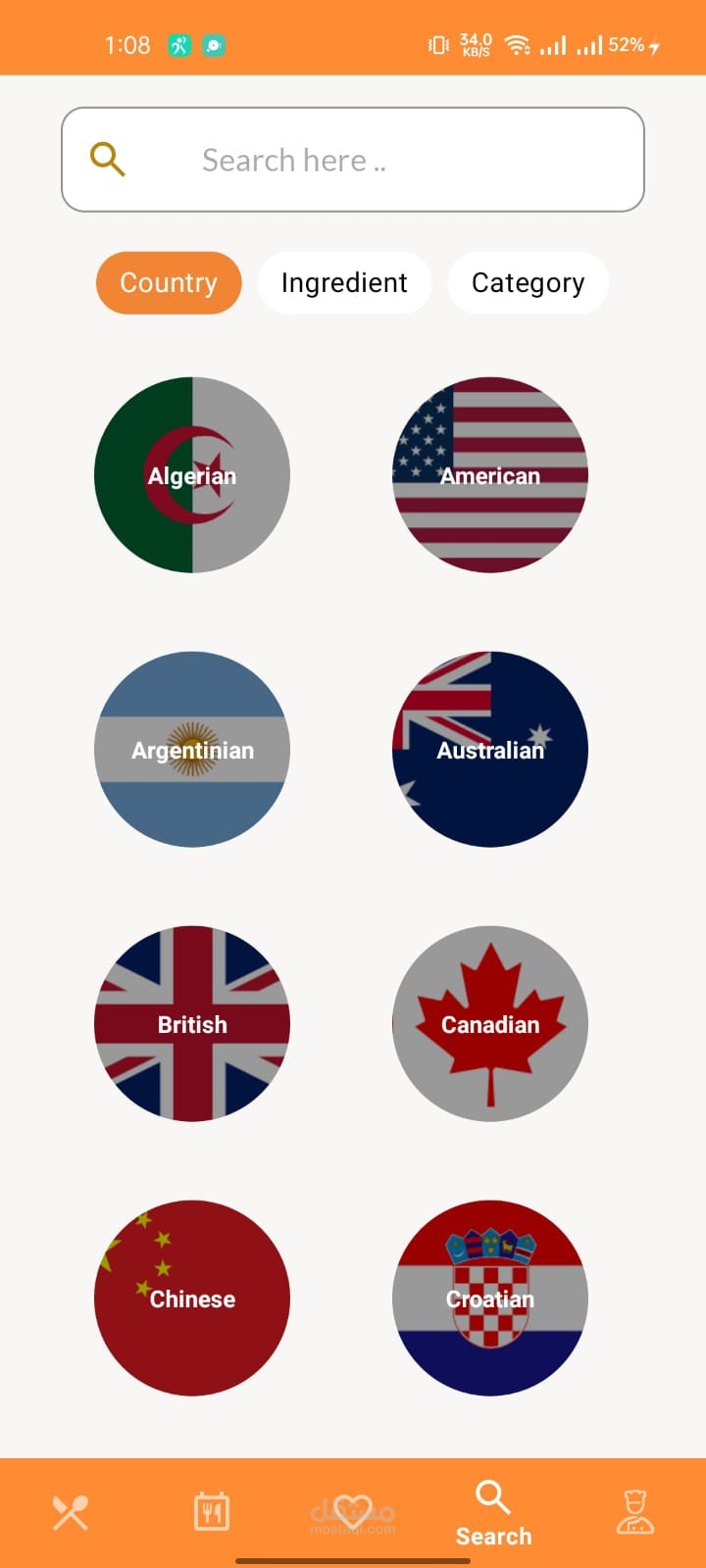Select the Country filter chip
706x1568 pixels.
click(x=169, y=283)
